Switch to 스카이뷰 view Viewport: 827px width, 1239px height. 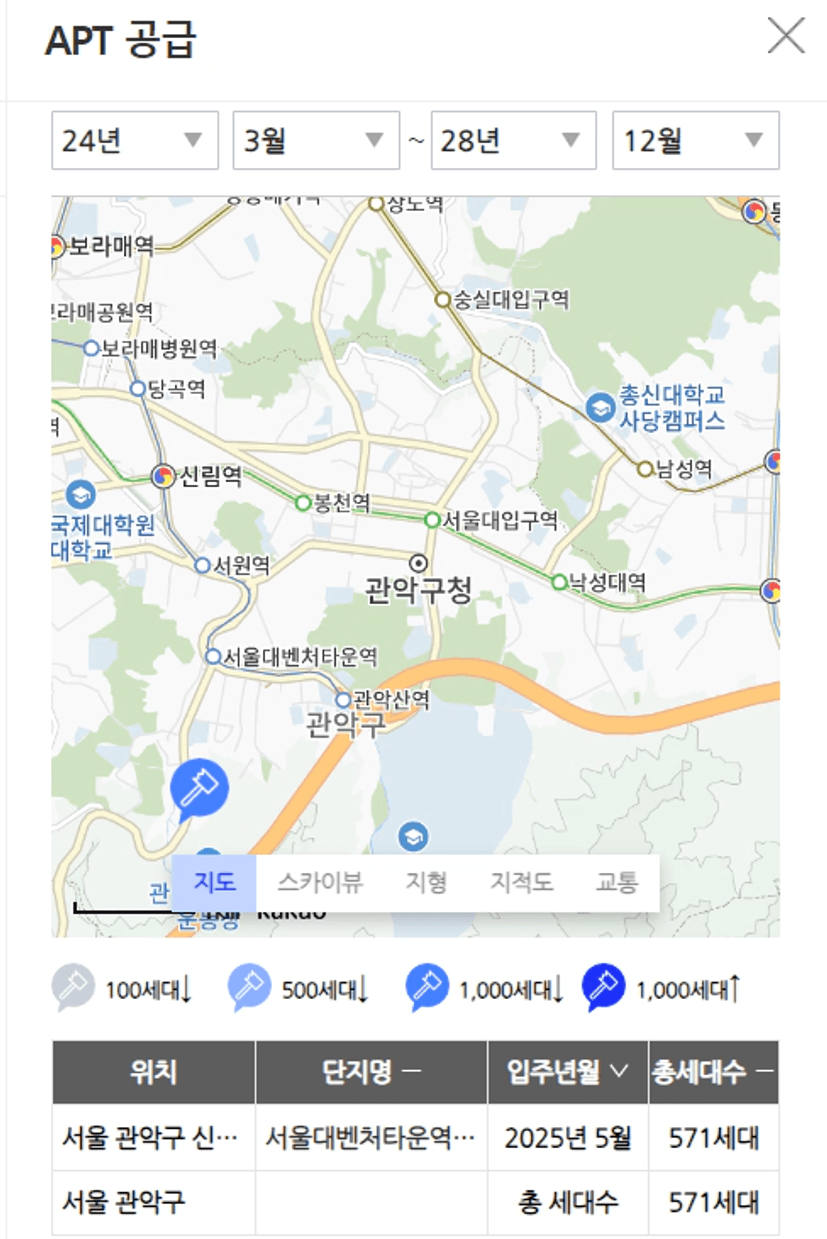point(320,883)
